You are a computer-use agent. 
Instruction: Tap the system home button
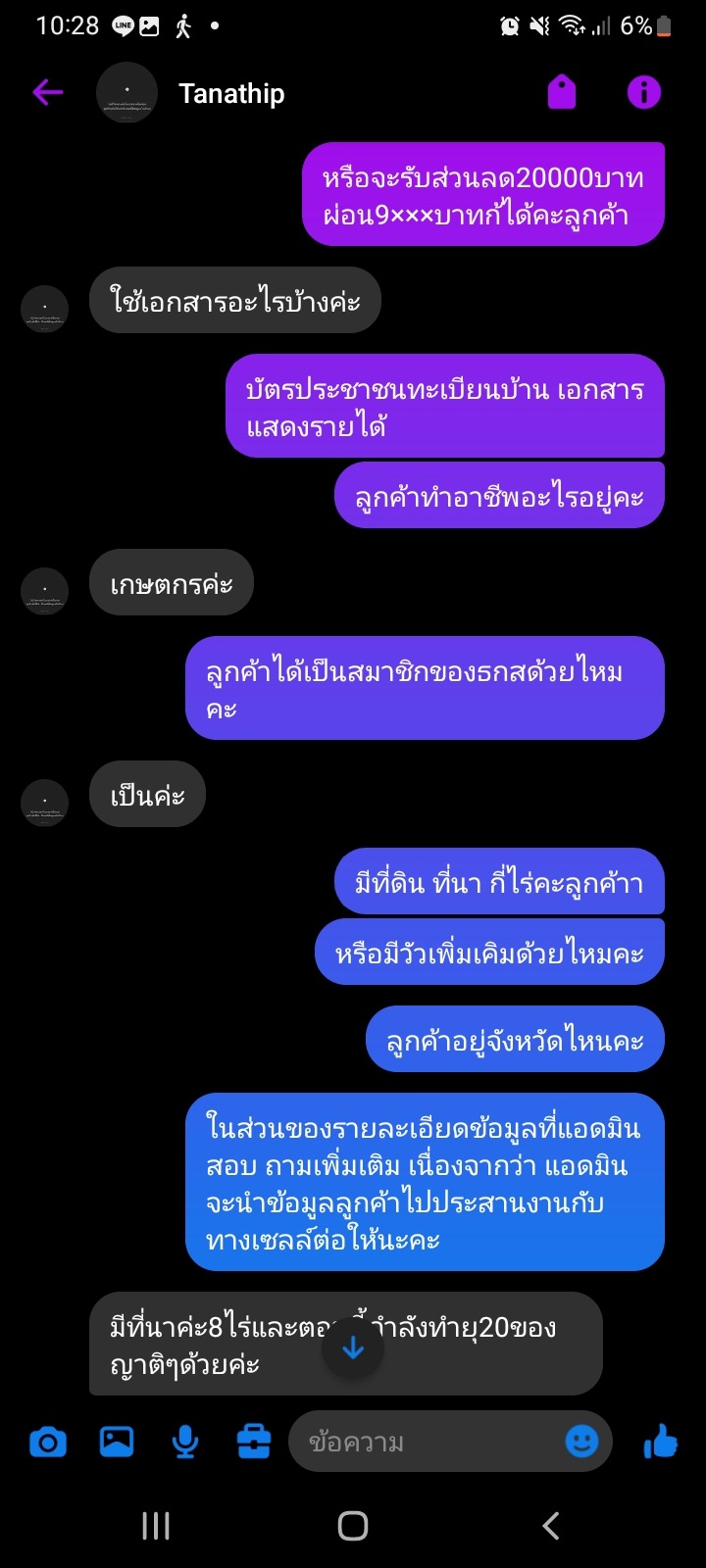(353, 1525)
